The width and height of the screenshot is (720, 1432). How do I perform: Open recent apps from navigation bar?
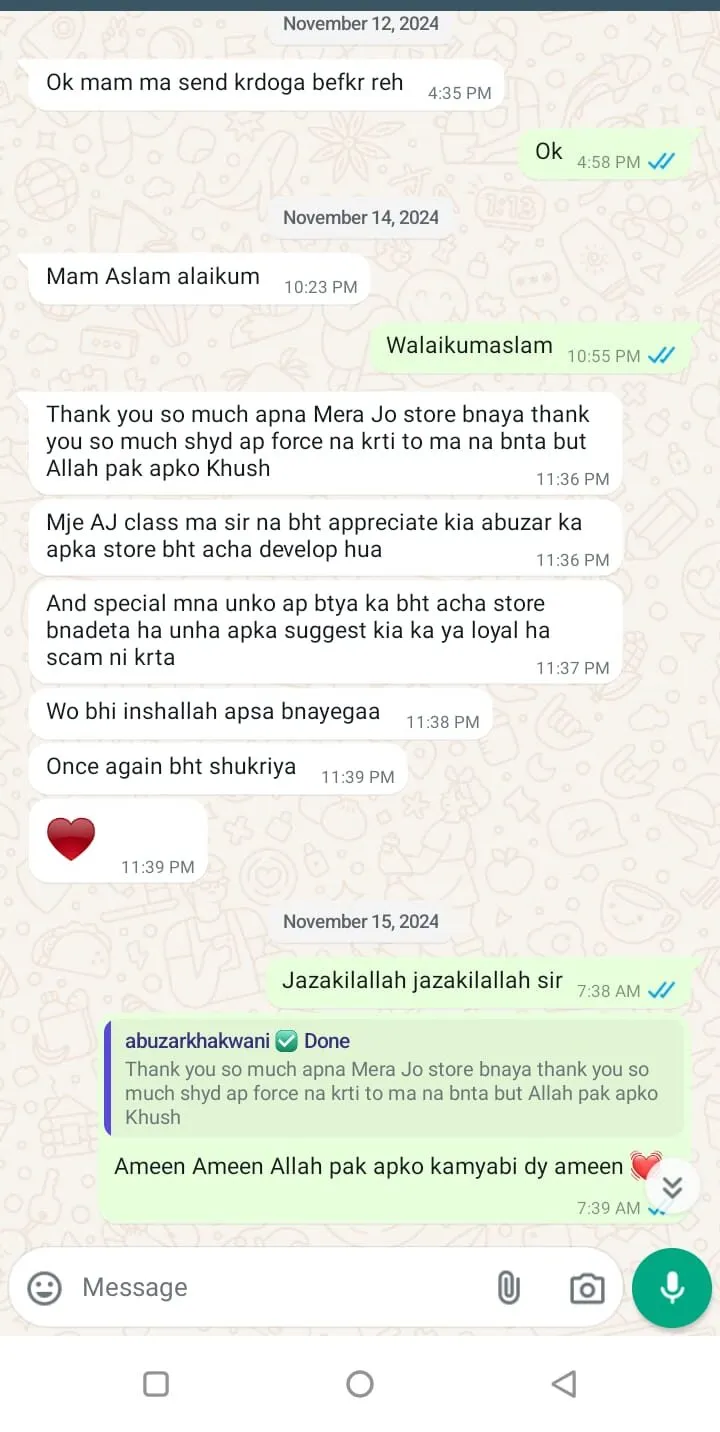pyautogui.click(x=156, y=1384)
